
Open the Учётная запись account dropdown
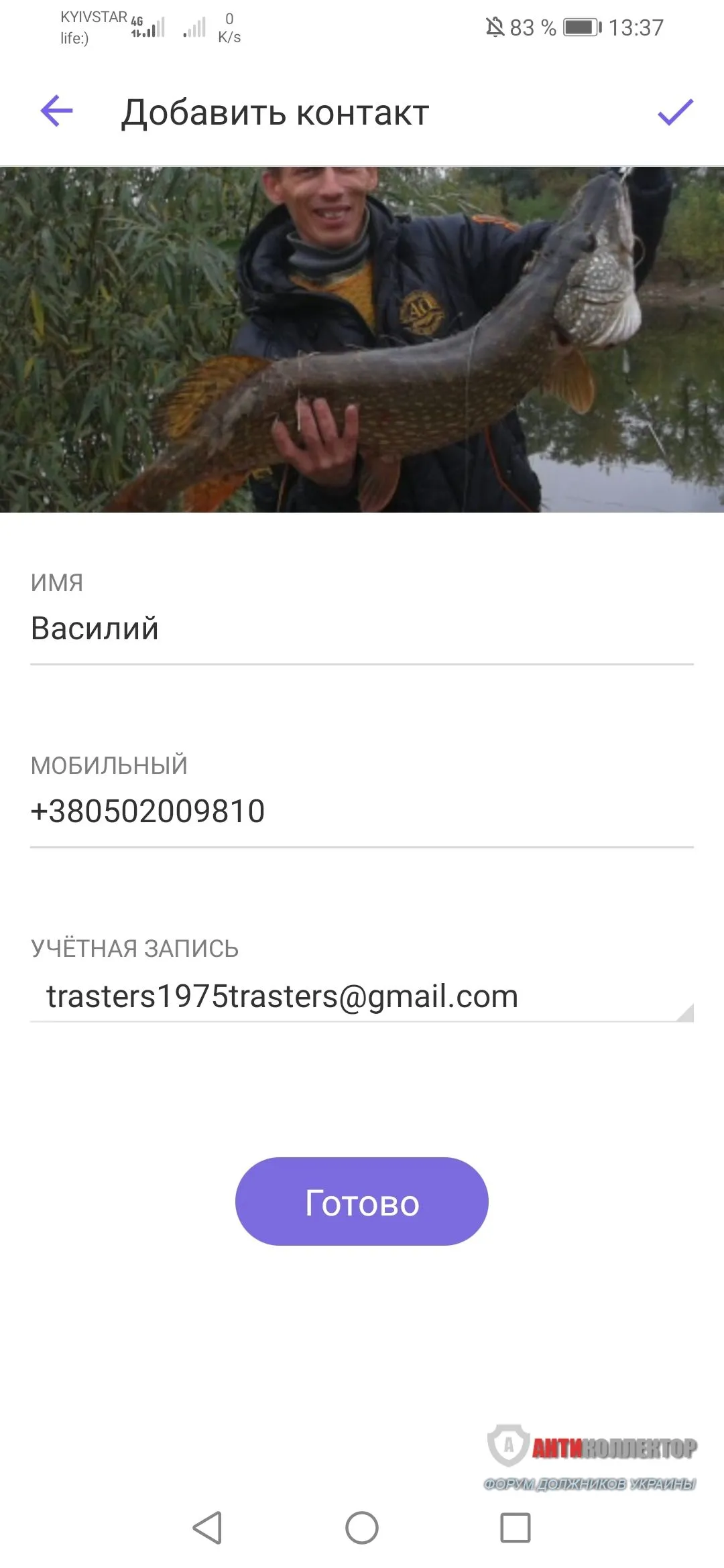tap(361, 997)
